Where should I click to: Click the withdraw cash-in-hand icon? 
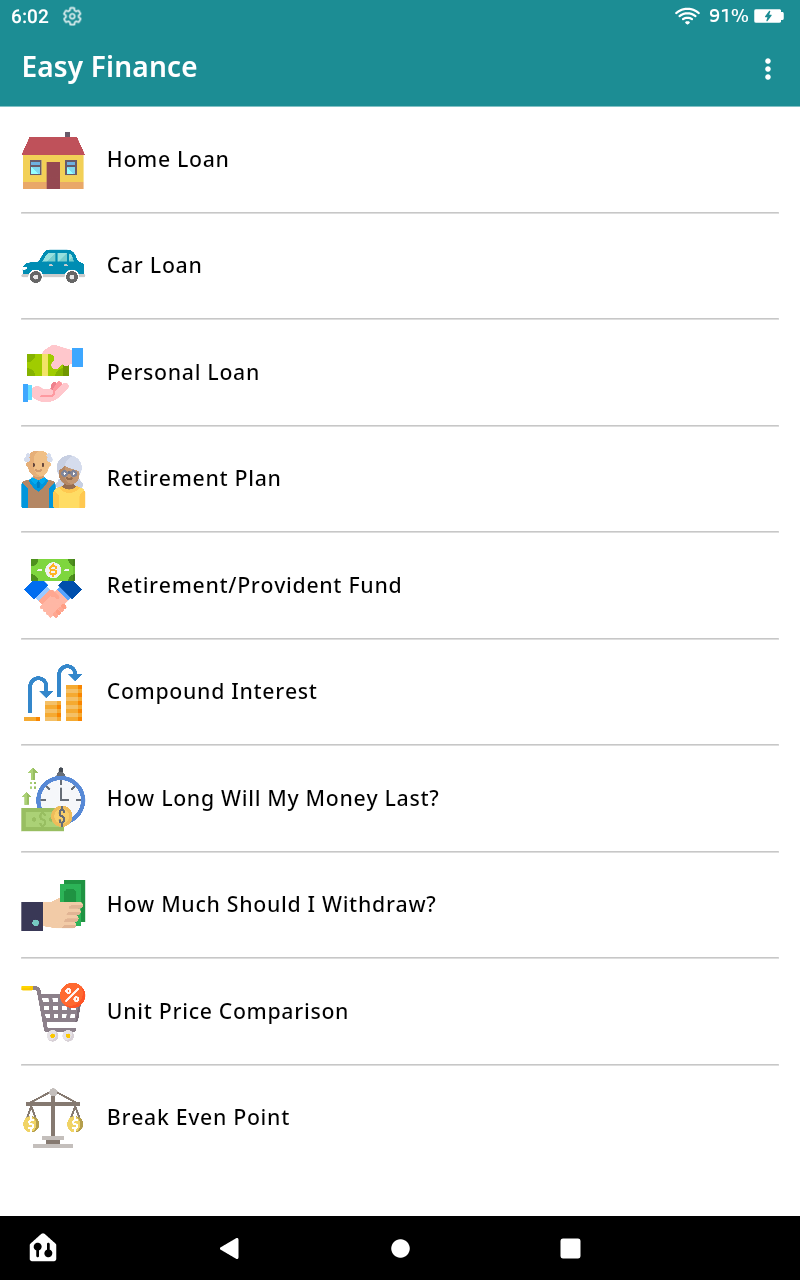coord(54,905)
